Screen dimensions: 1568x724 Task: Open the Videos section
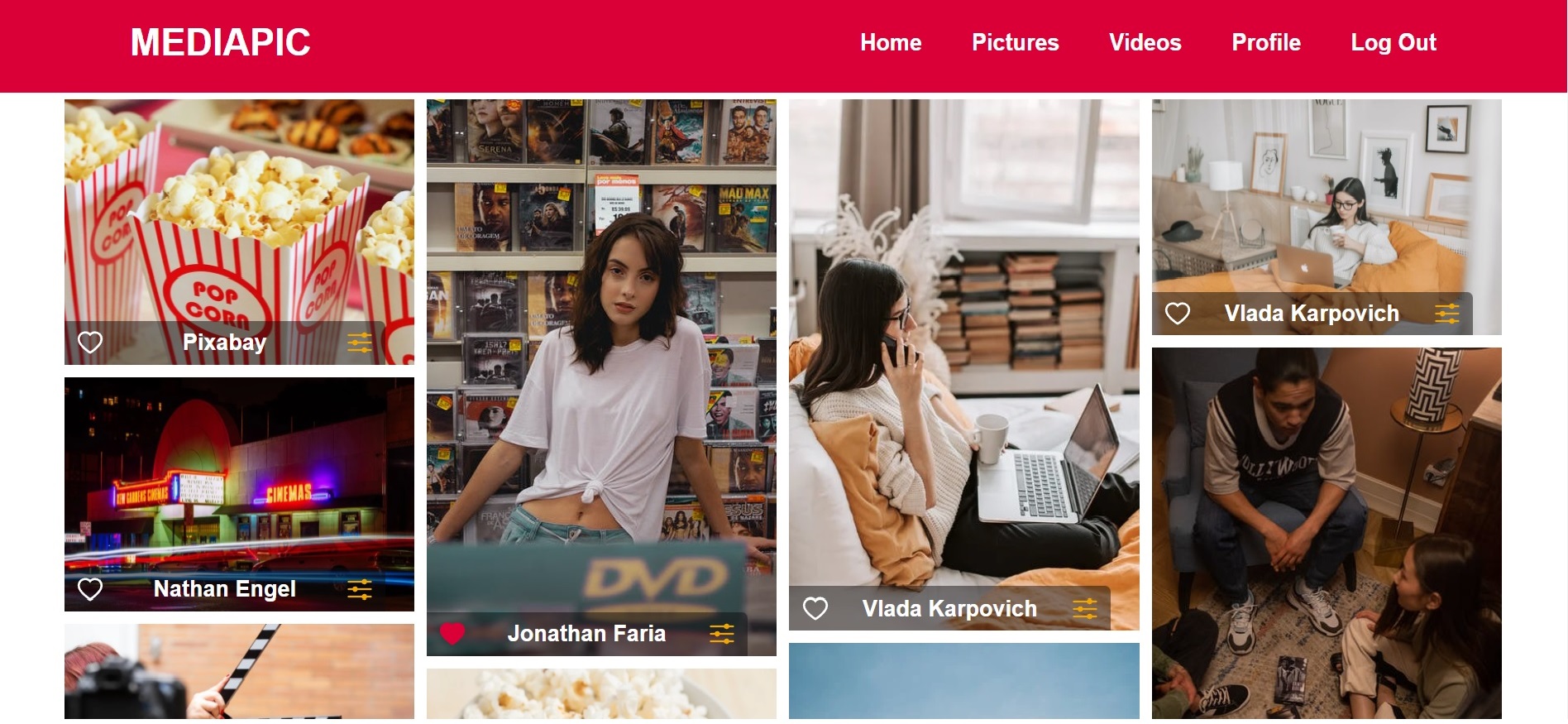pyautogui.click(x=1145, y=42)
